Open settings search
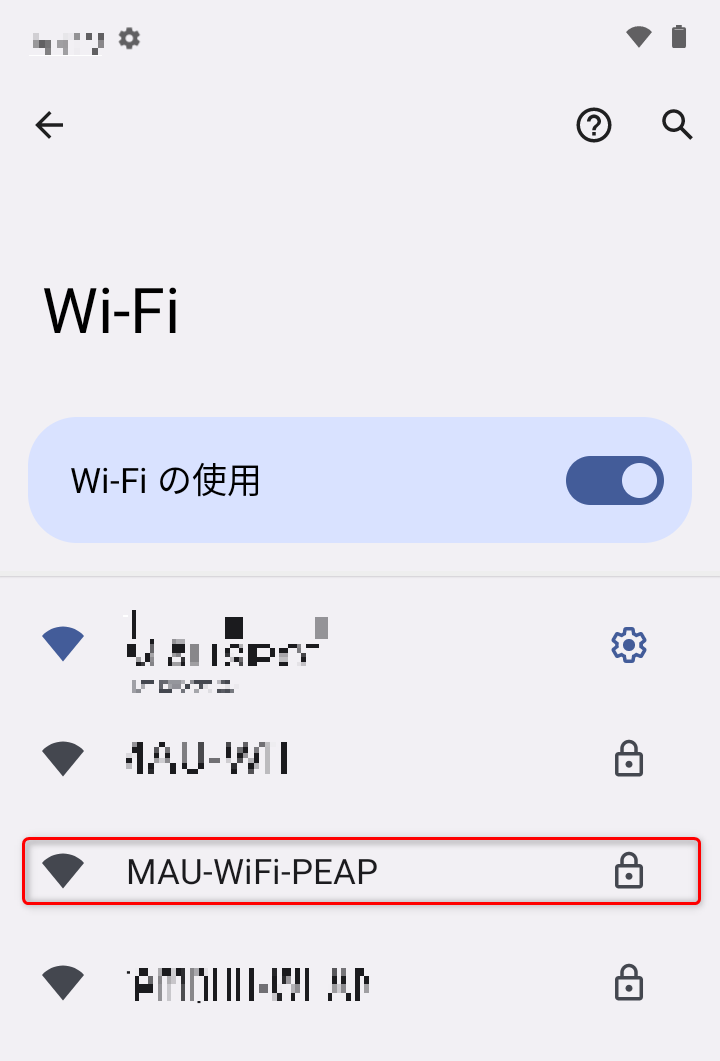Image resolution: width=720 pixels, height=1061 pixels. click(677, 125)
